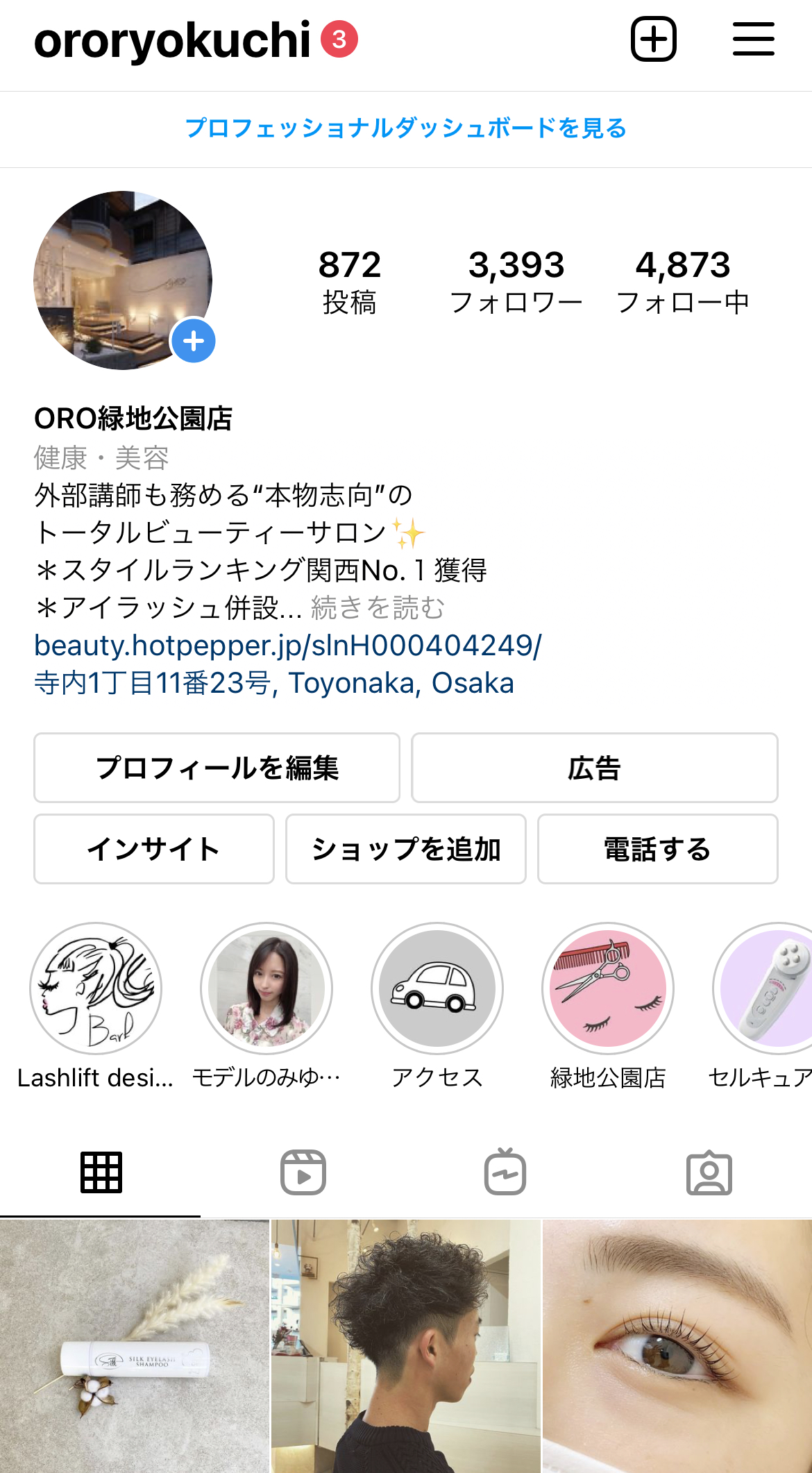Image resolution: width=812 pixels, height=1473 pixels.
Task: Open the 緑地公園店 story highlight
Action: 608,988
